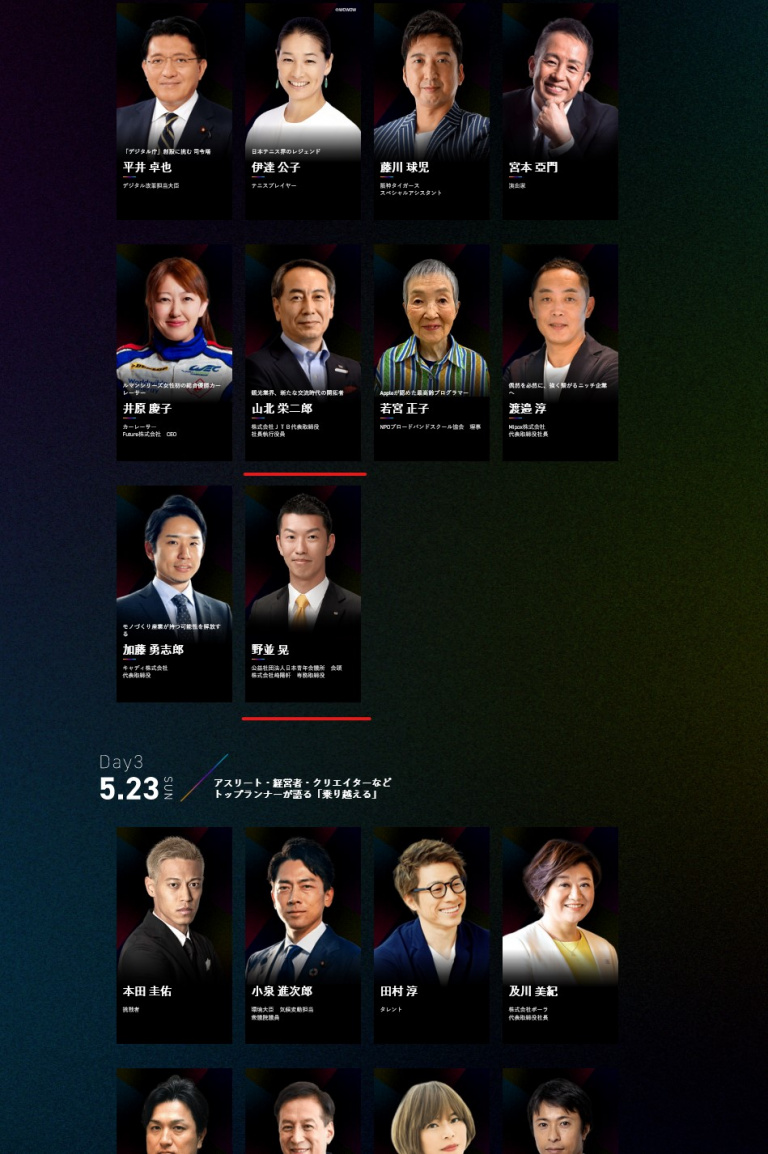Viewport: 768px width, 1154px height.
Task: Open speaker card for 平井 卓也
Action: [174, 110]
